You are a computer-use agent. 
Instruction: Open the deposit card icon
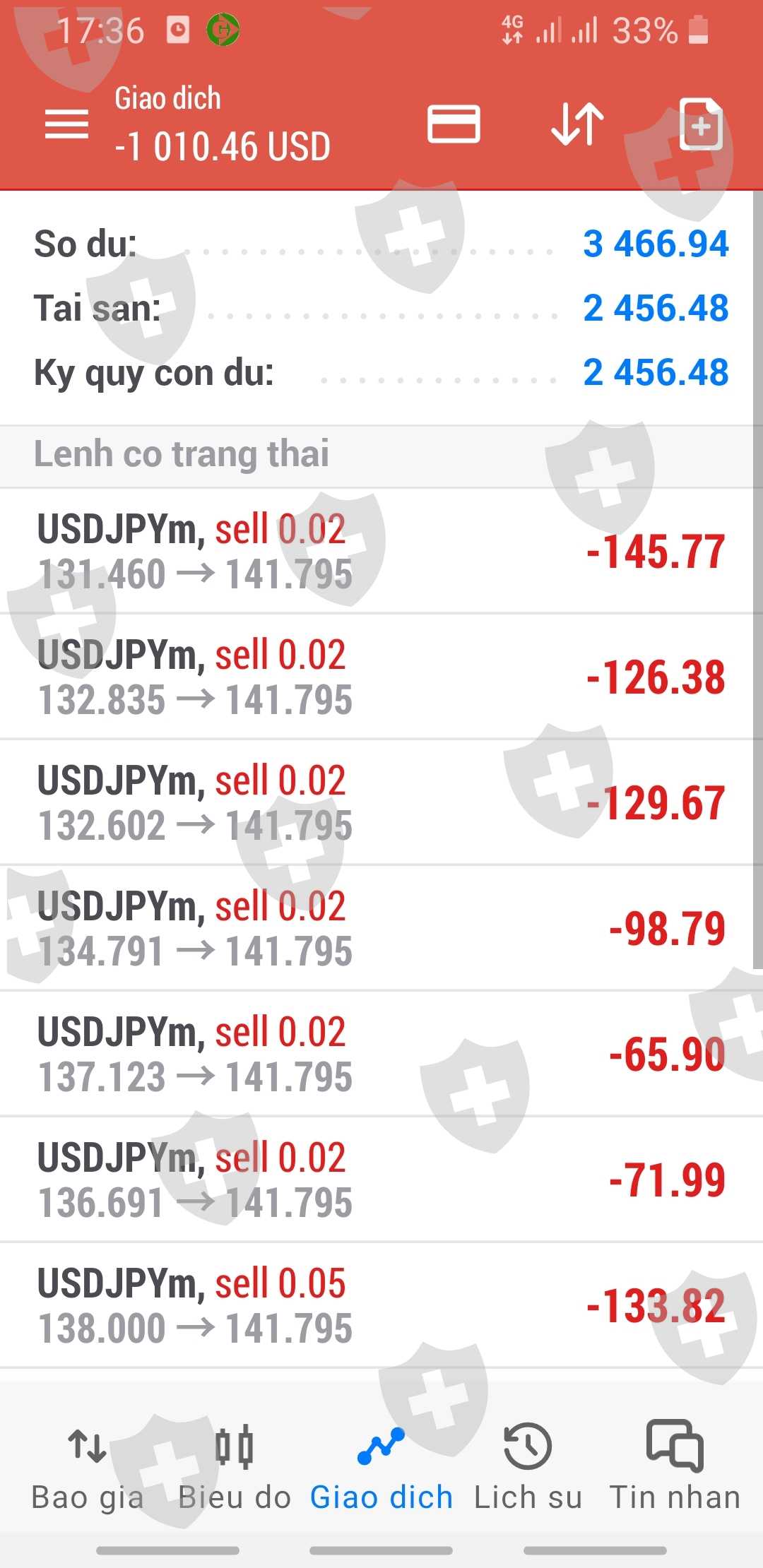click(x=454, y=124)
